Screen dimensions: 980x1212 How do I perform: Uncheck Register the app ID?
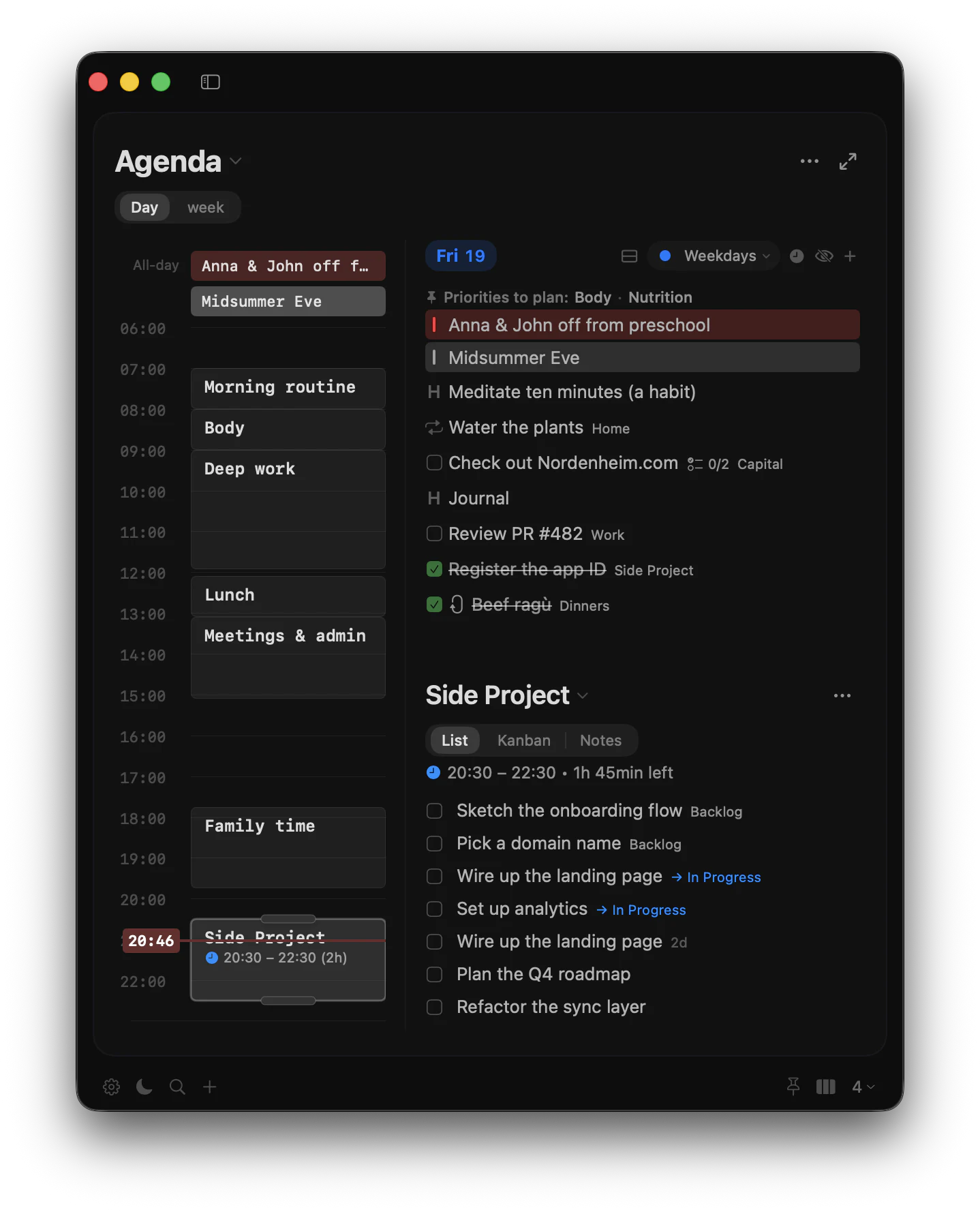click(434, 569)
